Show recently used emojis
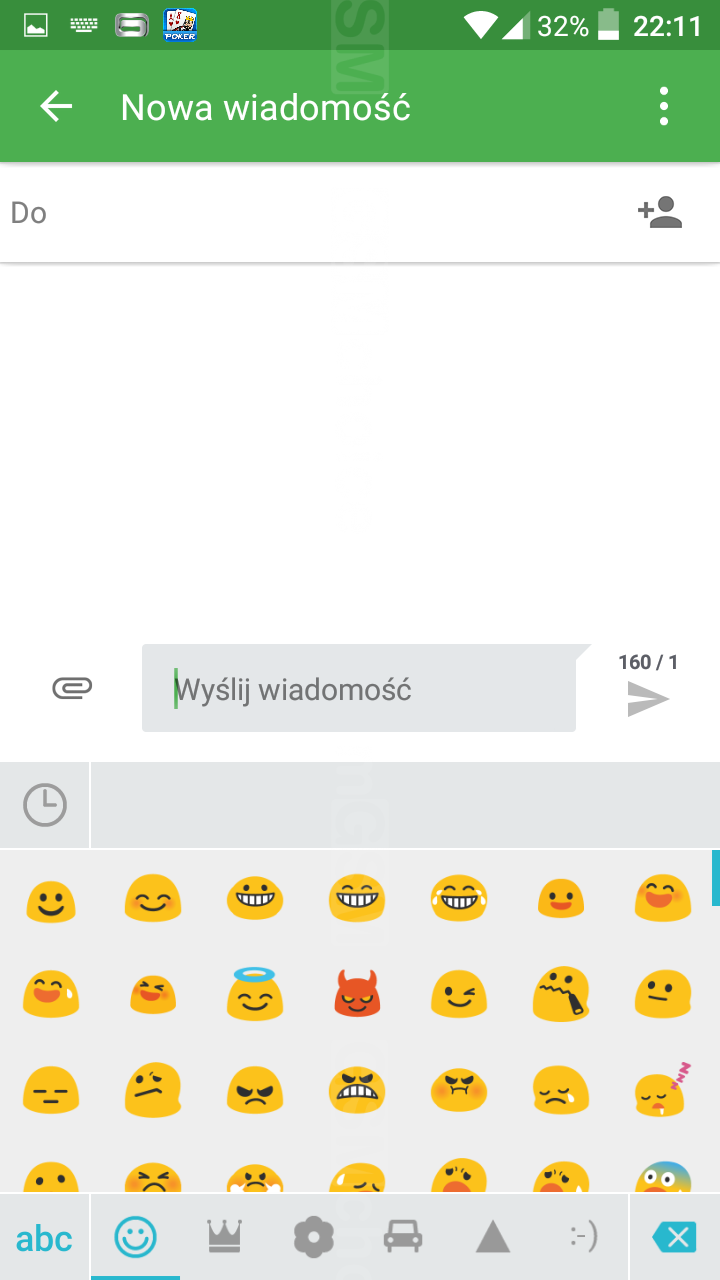The width and height of the screenshot is (720, 1280). [45, 805]
